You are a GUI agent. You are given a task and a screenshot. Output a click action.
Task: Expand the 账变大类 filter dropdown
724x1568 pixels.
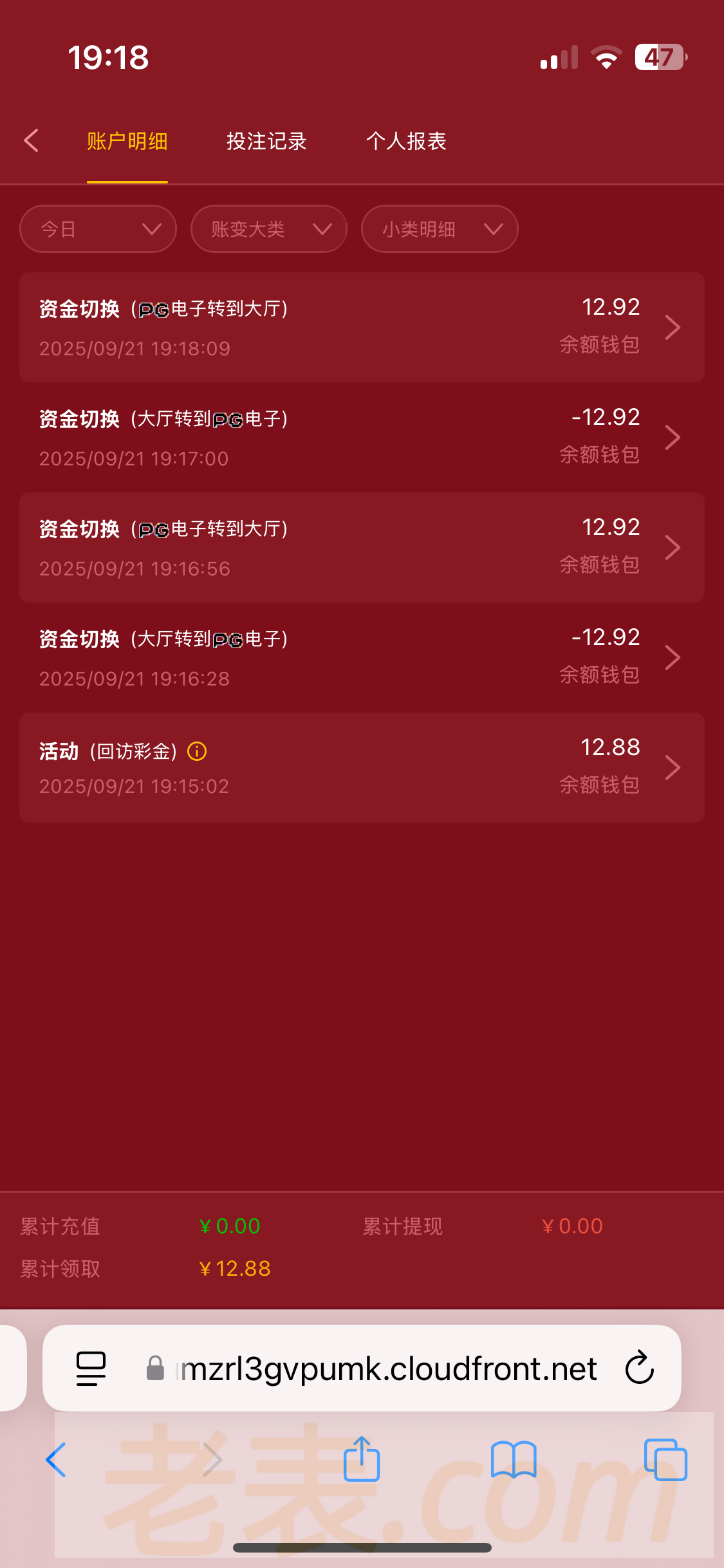268,229
